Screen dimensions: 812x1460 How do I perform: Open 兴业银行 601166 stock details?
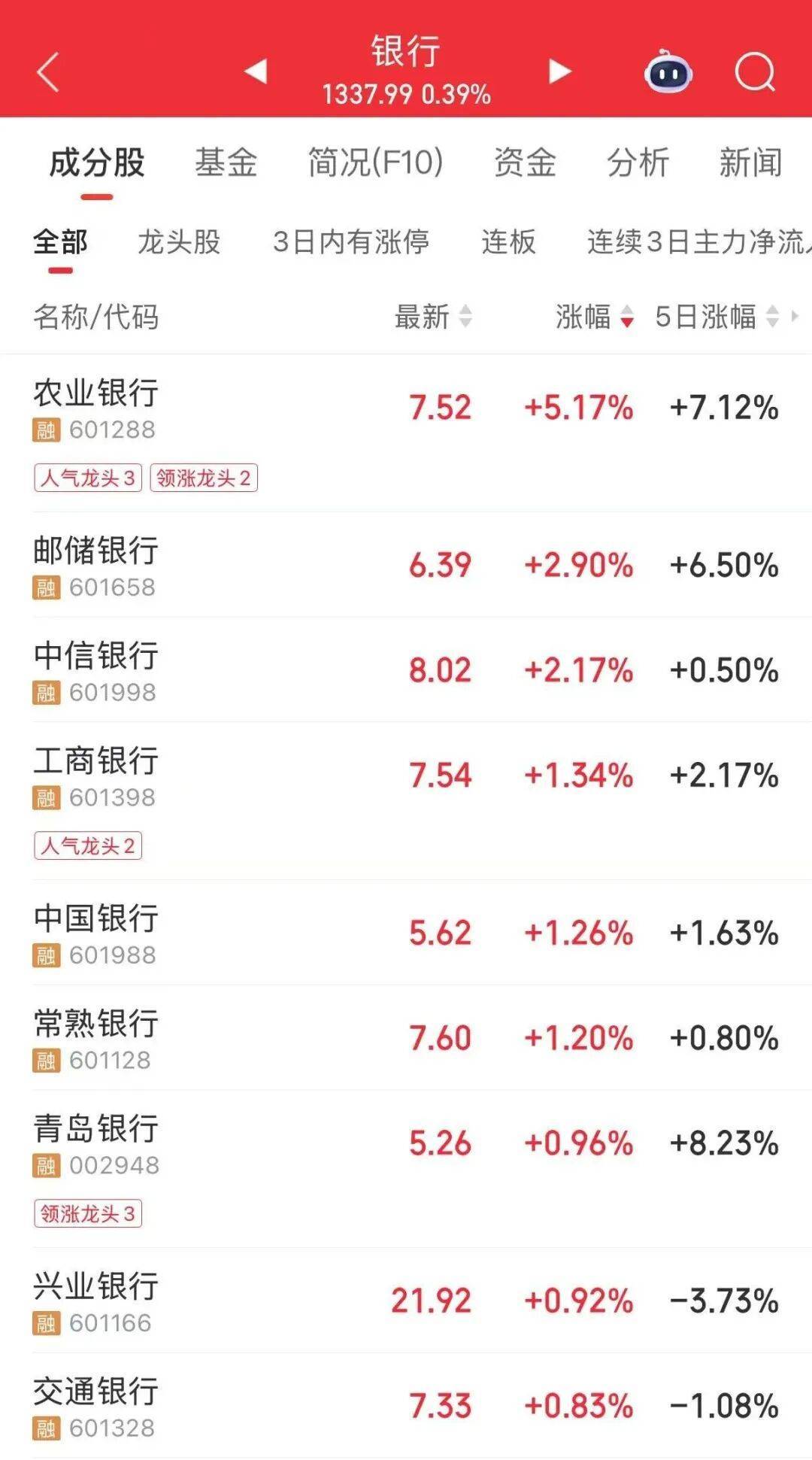coord(406,1301)
